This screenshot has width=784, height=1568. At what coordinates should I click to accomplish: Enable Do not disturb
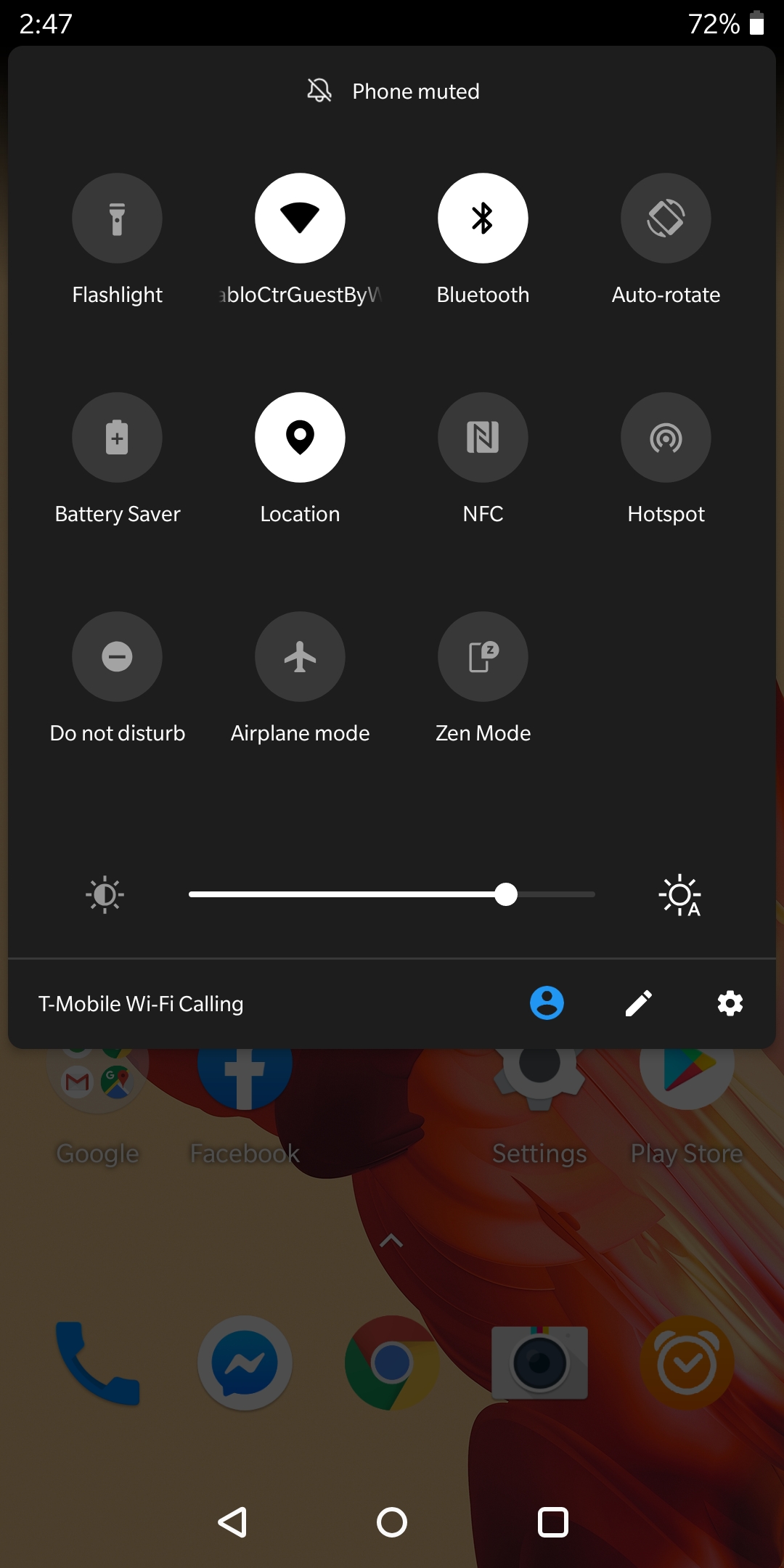(117, 656)
